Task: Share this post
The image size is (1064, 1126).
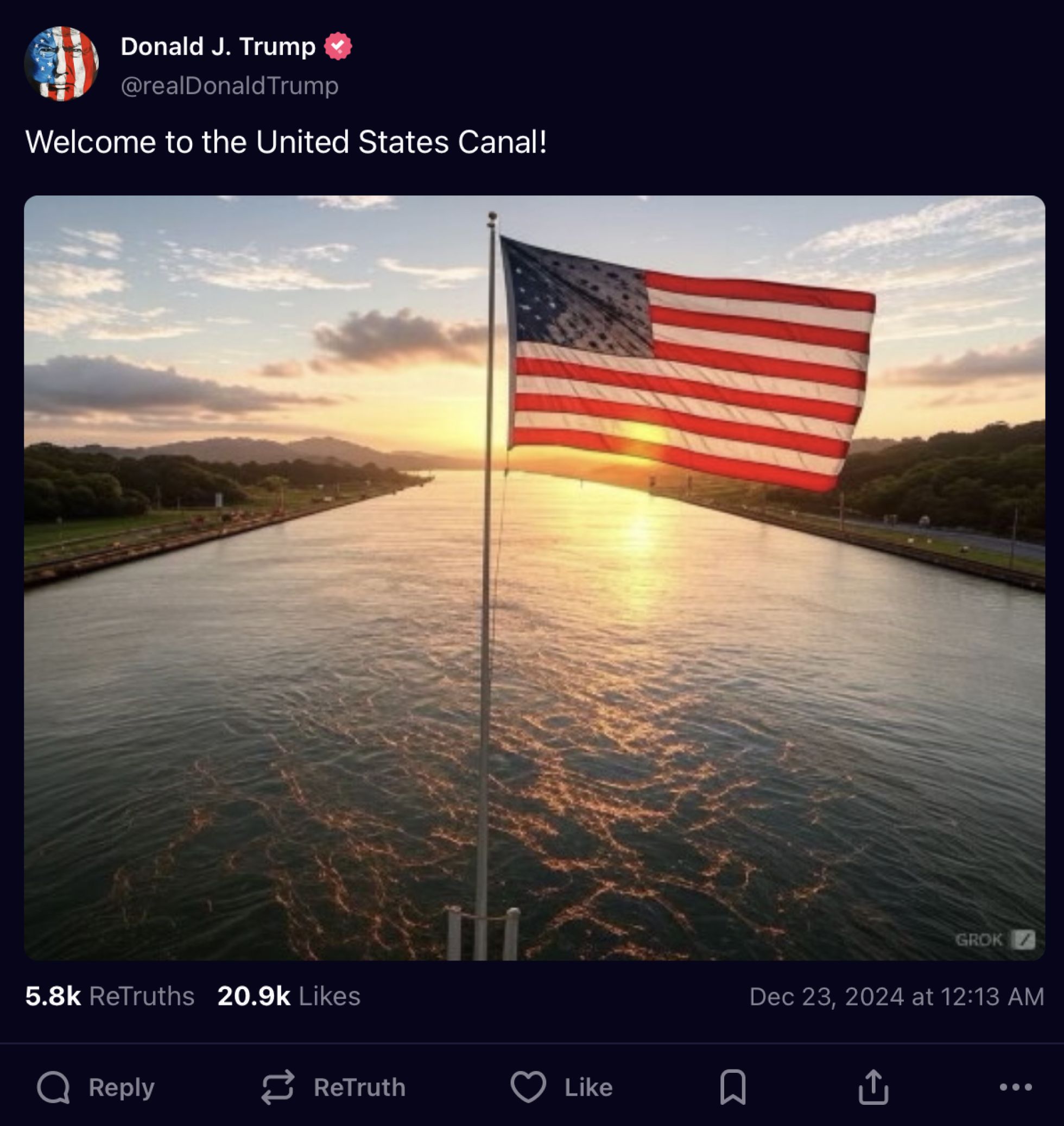Action: click(x=873, y=1087)
